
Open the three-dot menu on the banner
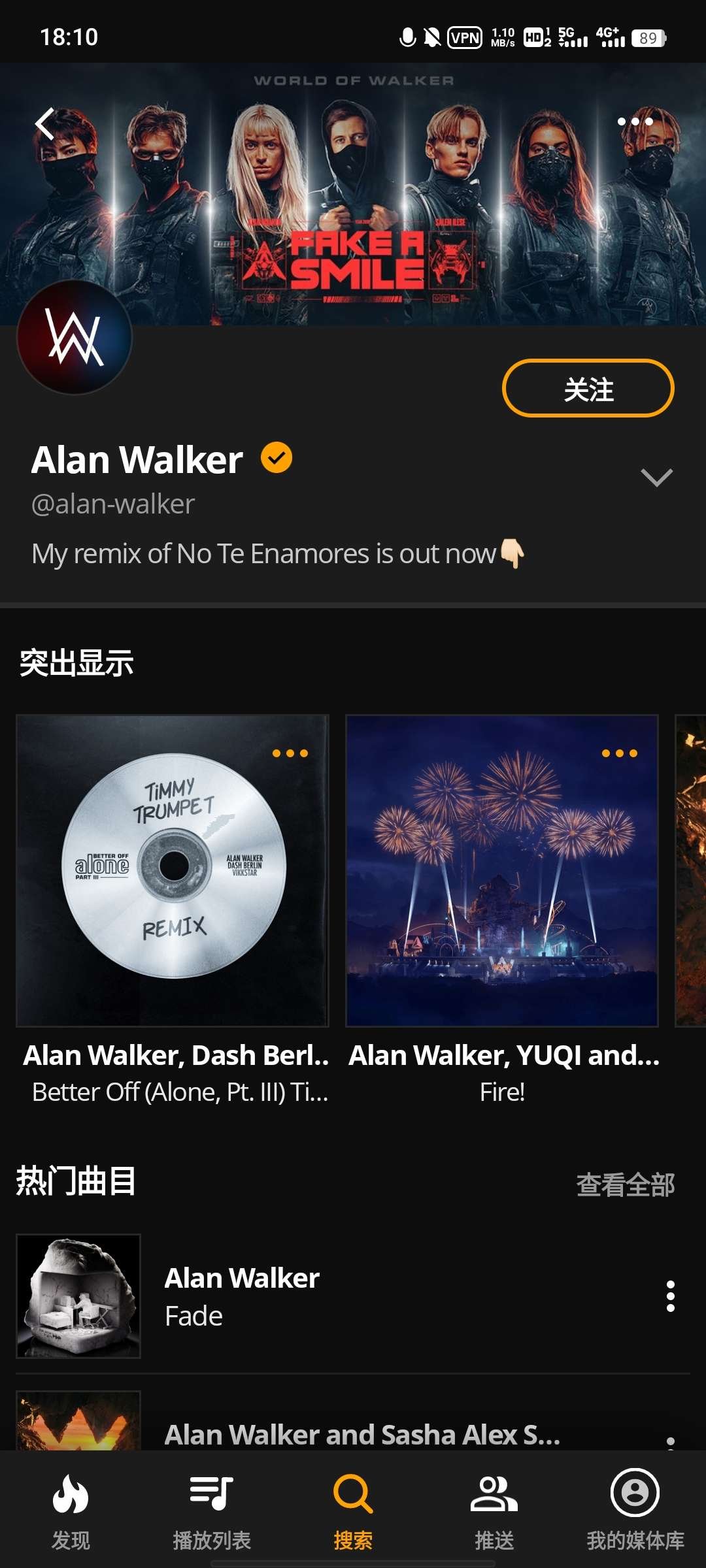coord(635,122)
